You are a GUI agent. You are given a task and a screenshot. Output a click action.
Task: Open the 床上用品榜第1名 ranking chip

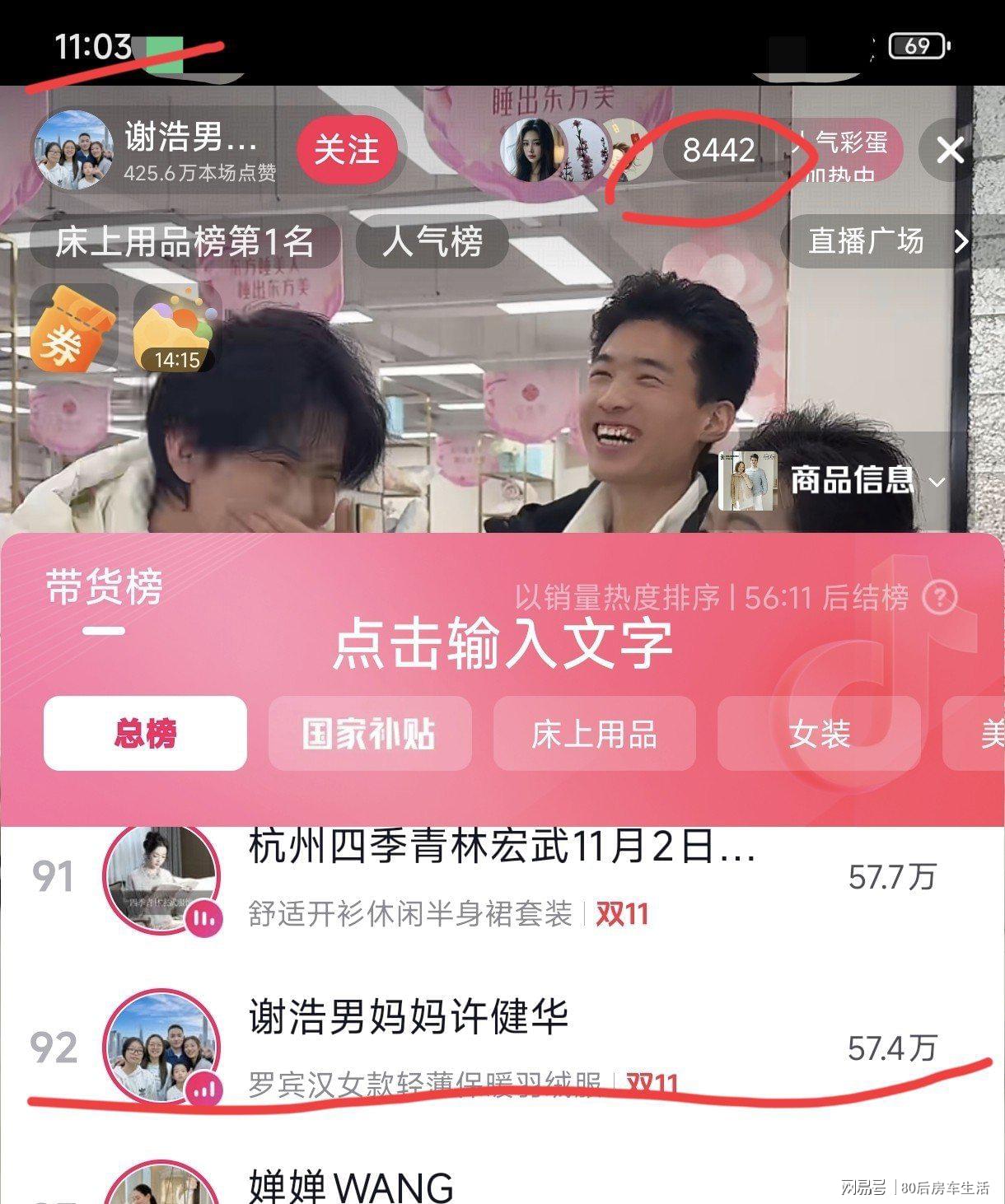pos(185,242)
